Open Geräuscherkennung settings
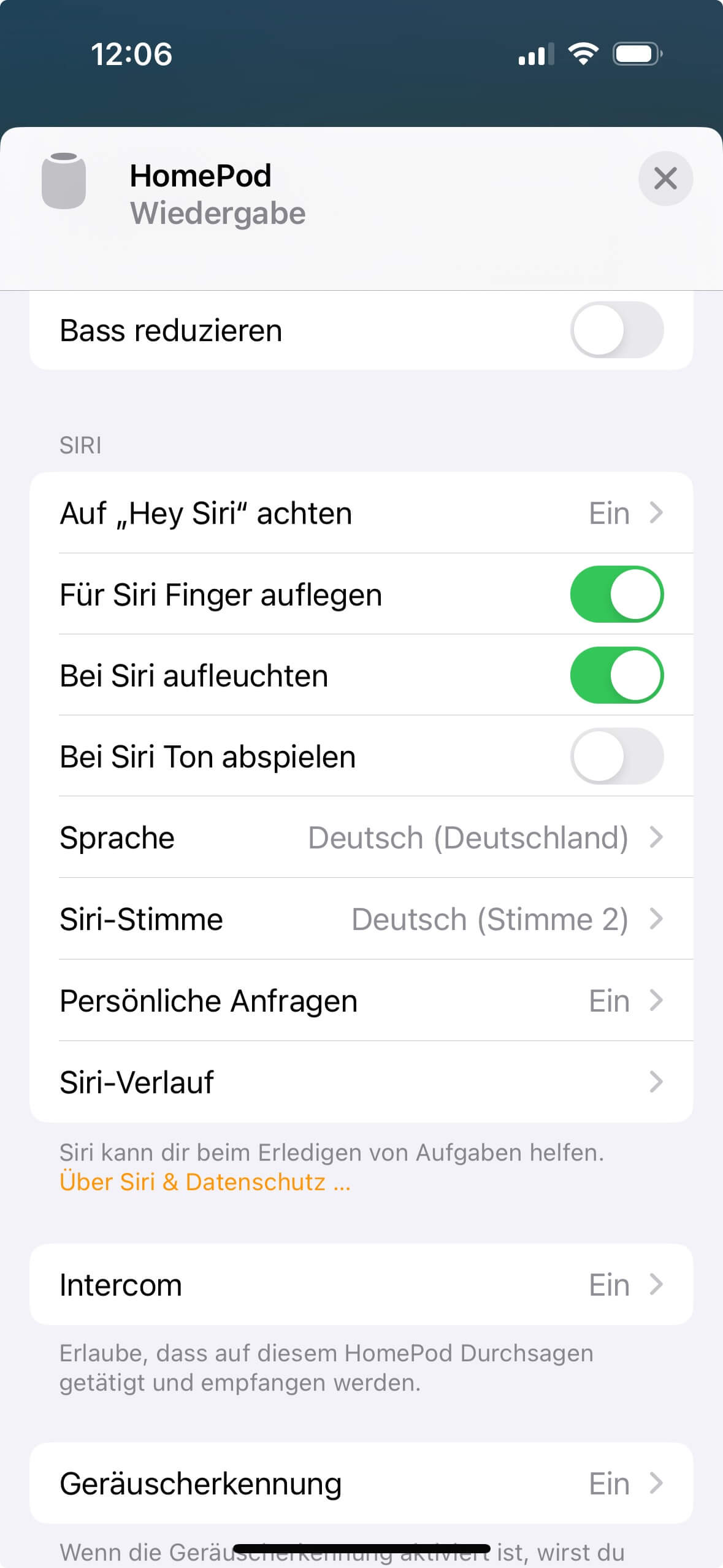The height and width of the screenshot is (1568, 723). 361,1483
